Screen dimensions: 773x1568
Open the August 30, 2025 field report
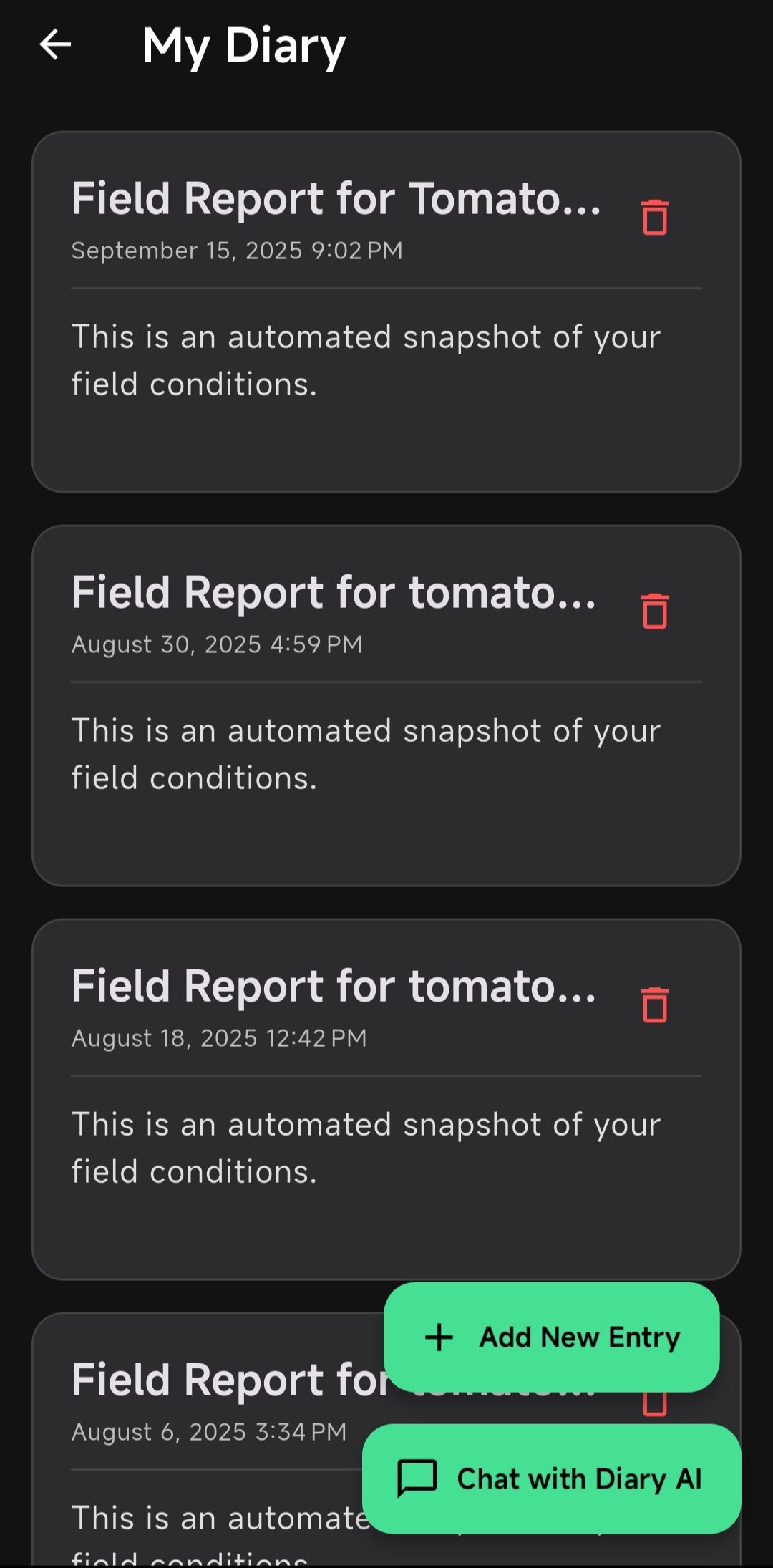336,752
